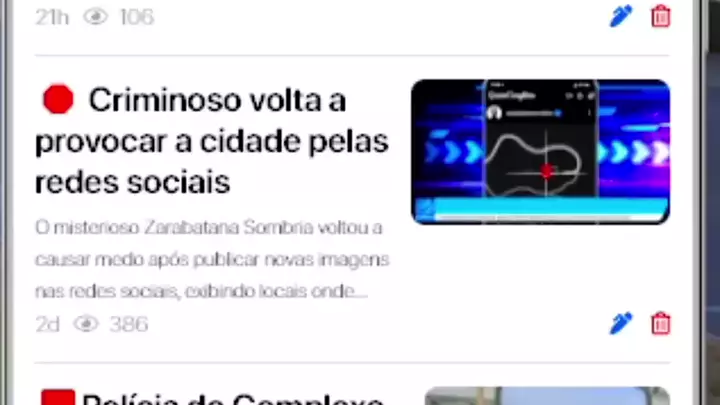Open the 'Polícia do Complexo' news article
Viewport: 720px width, 405px height.
(x=232, y=398)
